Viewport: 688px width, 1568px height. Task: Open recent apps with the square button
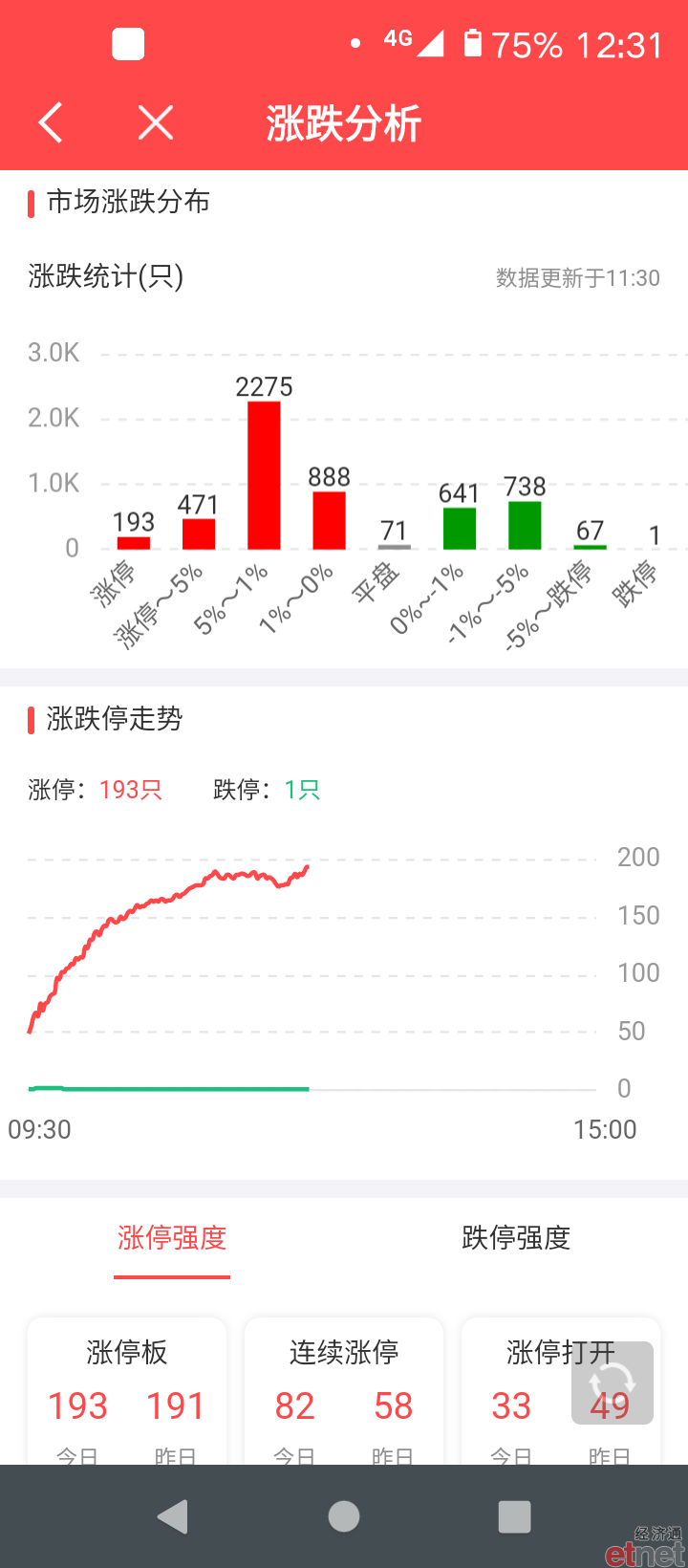coord(515,1516)
